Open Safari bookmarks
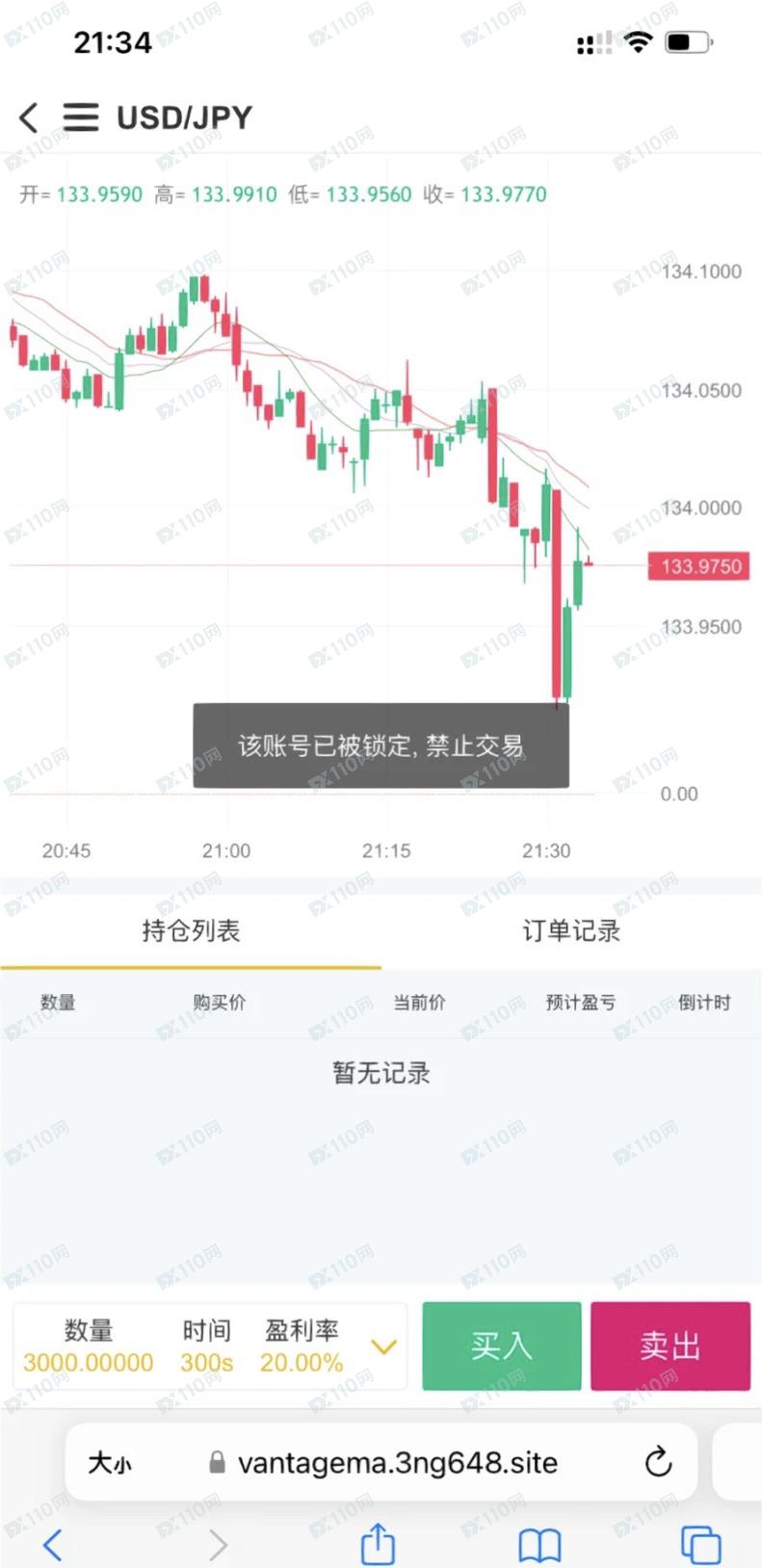 539,1544
